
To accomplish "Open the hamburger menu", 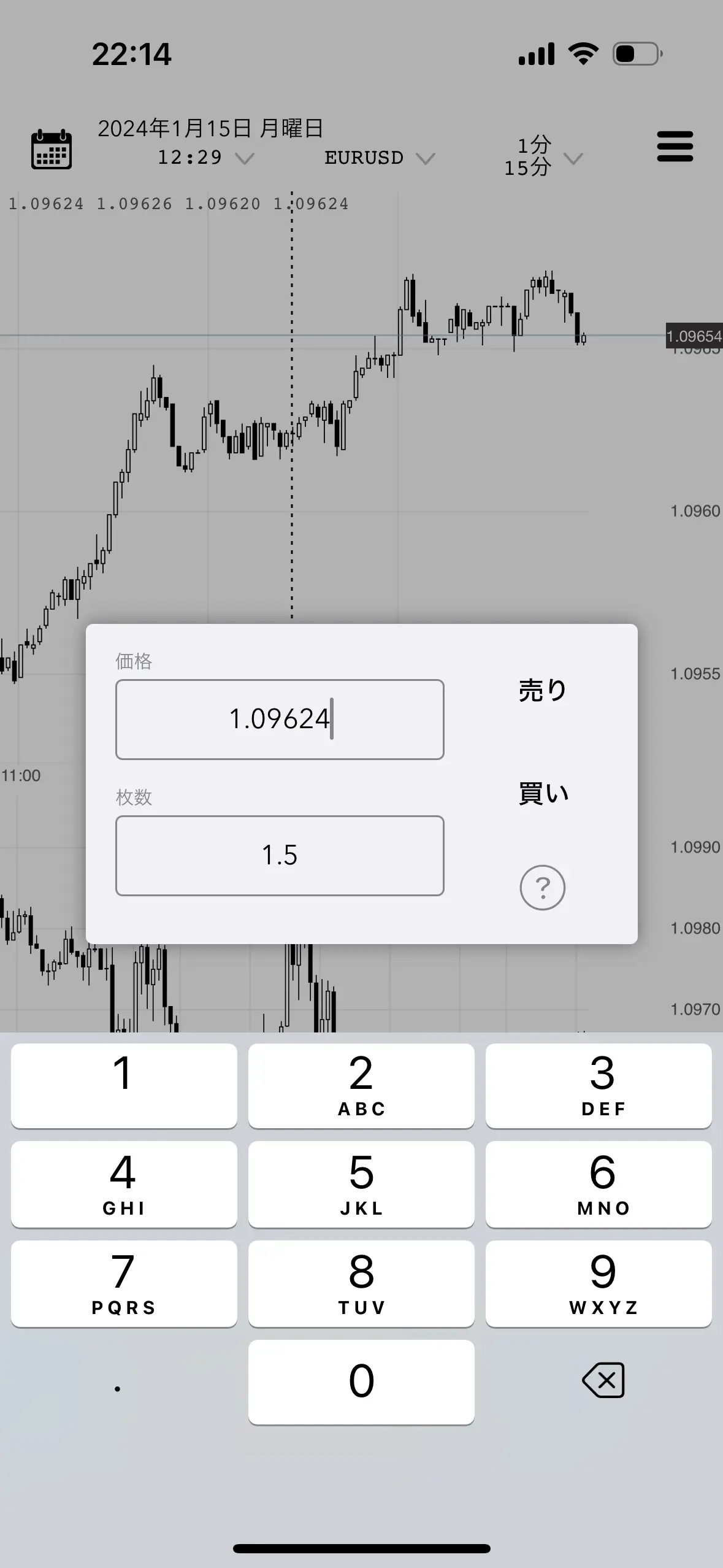I will (x=675, y=146).
